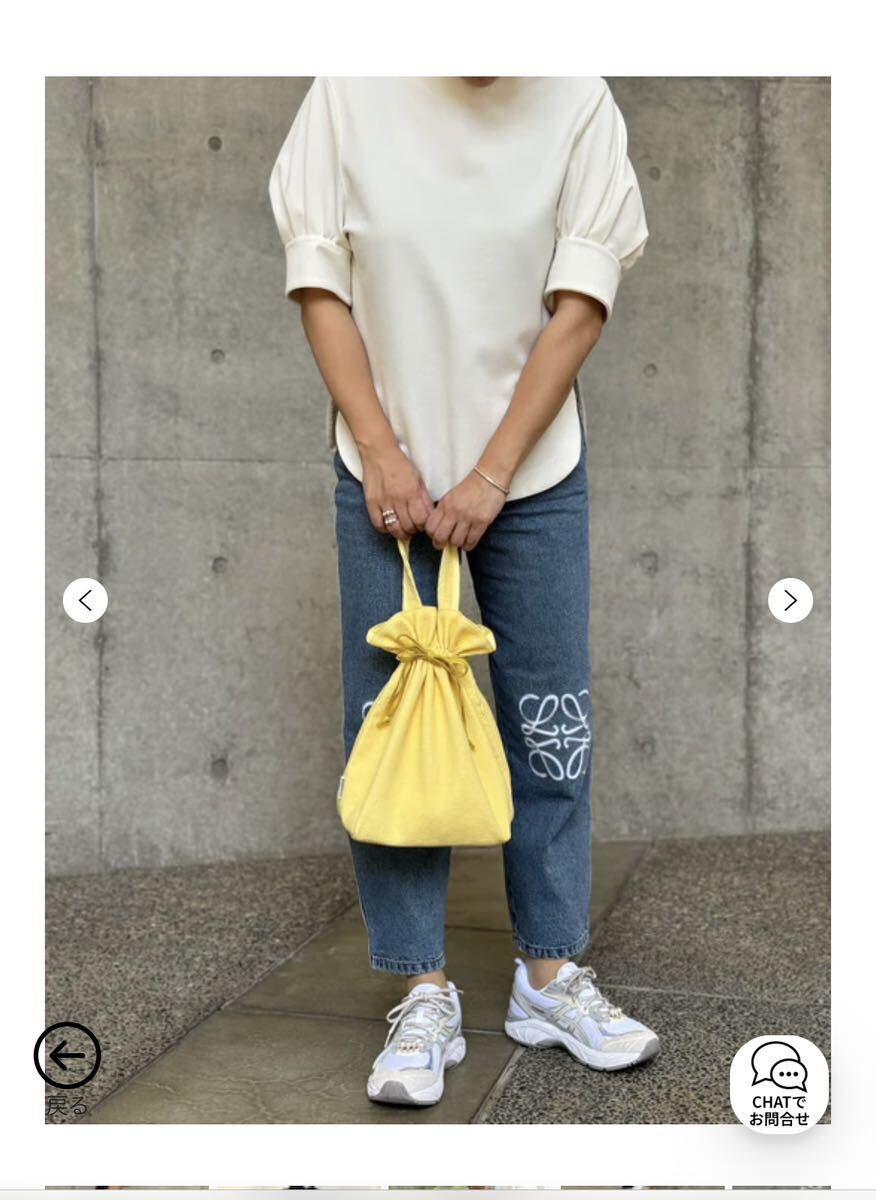The height and width of the screenshot is (1200, 876).
Task: Open the CHATでお問合せ chat button
Action: click(779, 1084)
